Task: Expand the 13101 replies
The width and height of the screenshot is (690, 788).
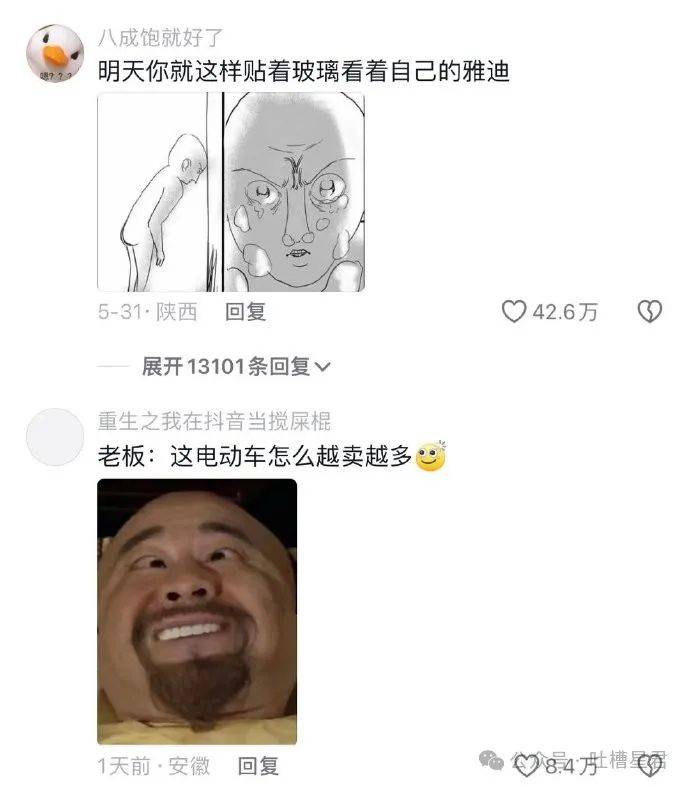Action: tap(236, 367)
